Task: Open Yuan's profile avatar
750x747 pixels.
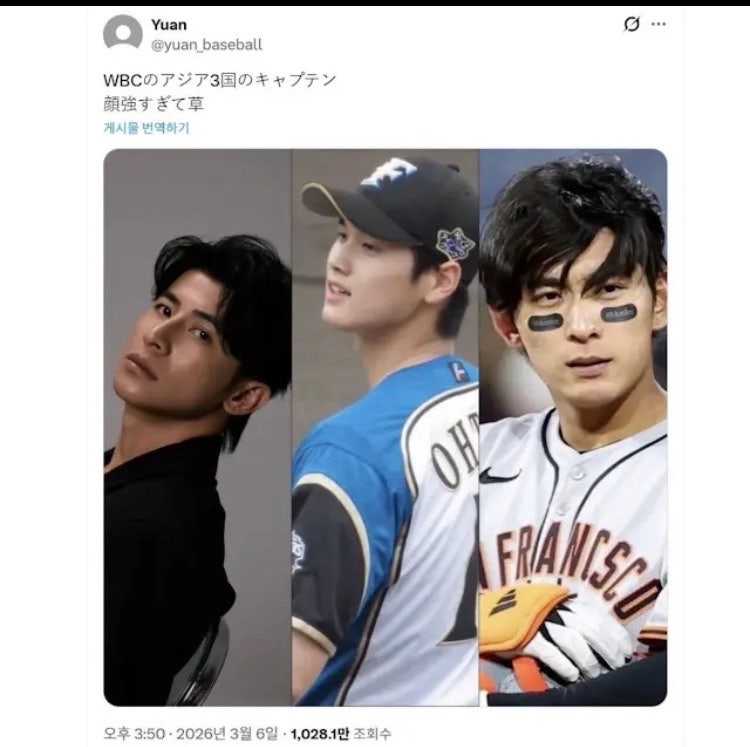Action: pos(123,33)
